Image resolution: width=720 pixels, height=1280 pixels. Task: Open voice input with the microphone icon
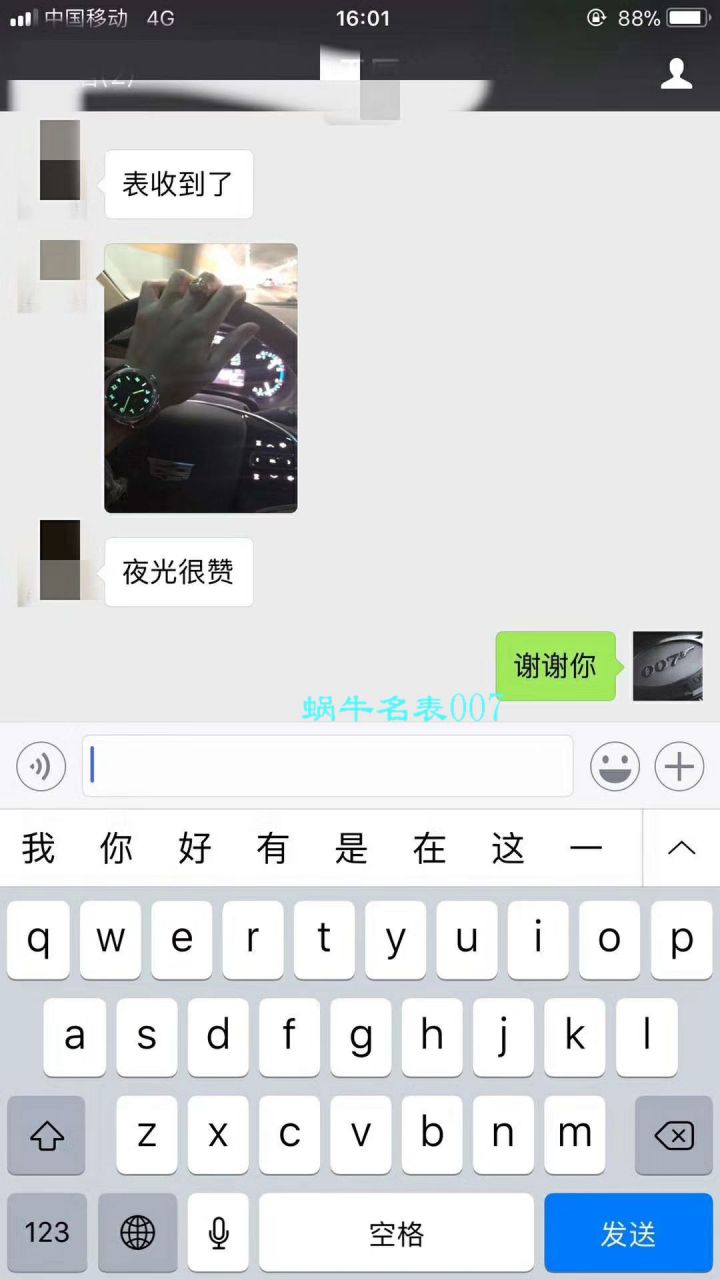40,766
